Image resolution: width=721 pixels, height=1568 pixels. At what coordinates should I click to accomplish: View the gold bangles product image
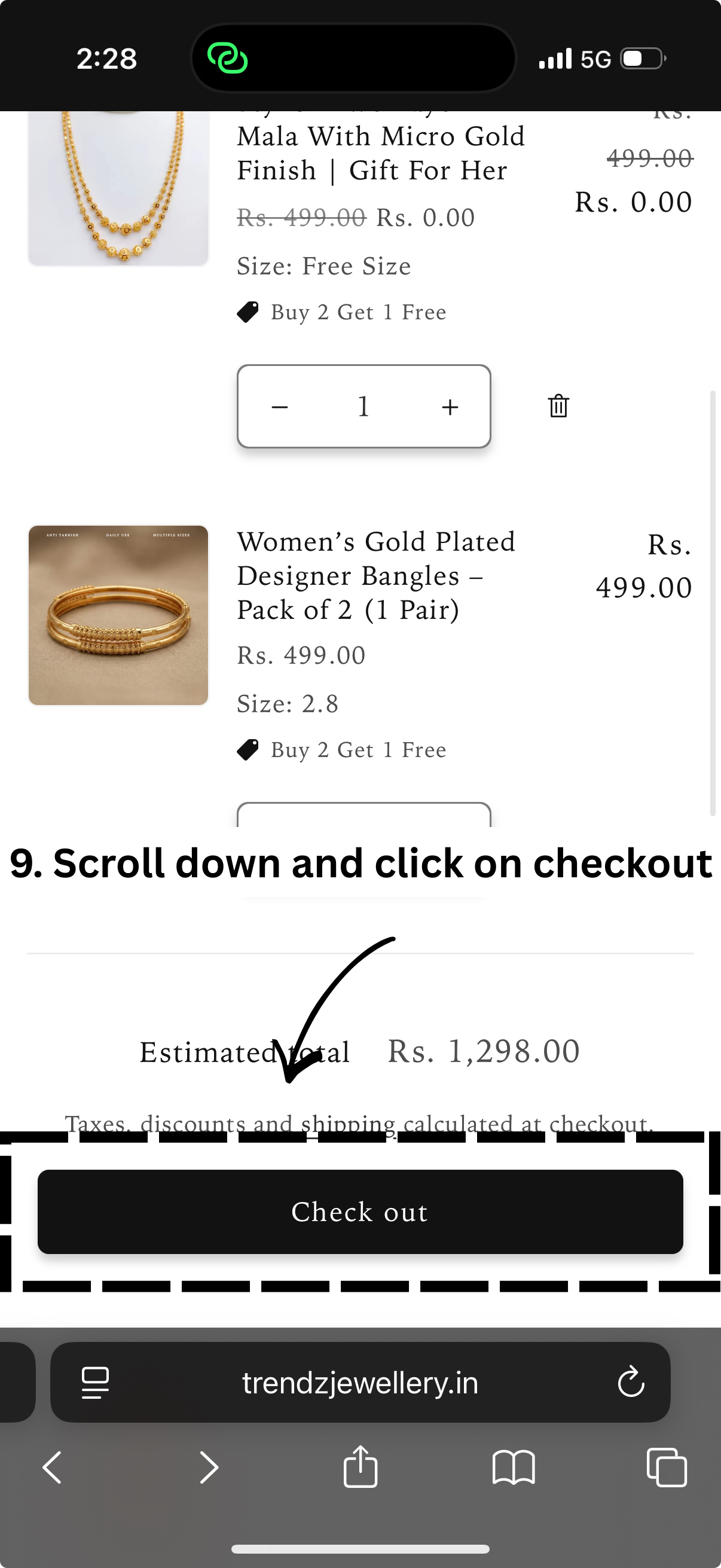[x=118, y=615]
